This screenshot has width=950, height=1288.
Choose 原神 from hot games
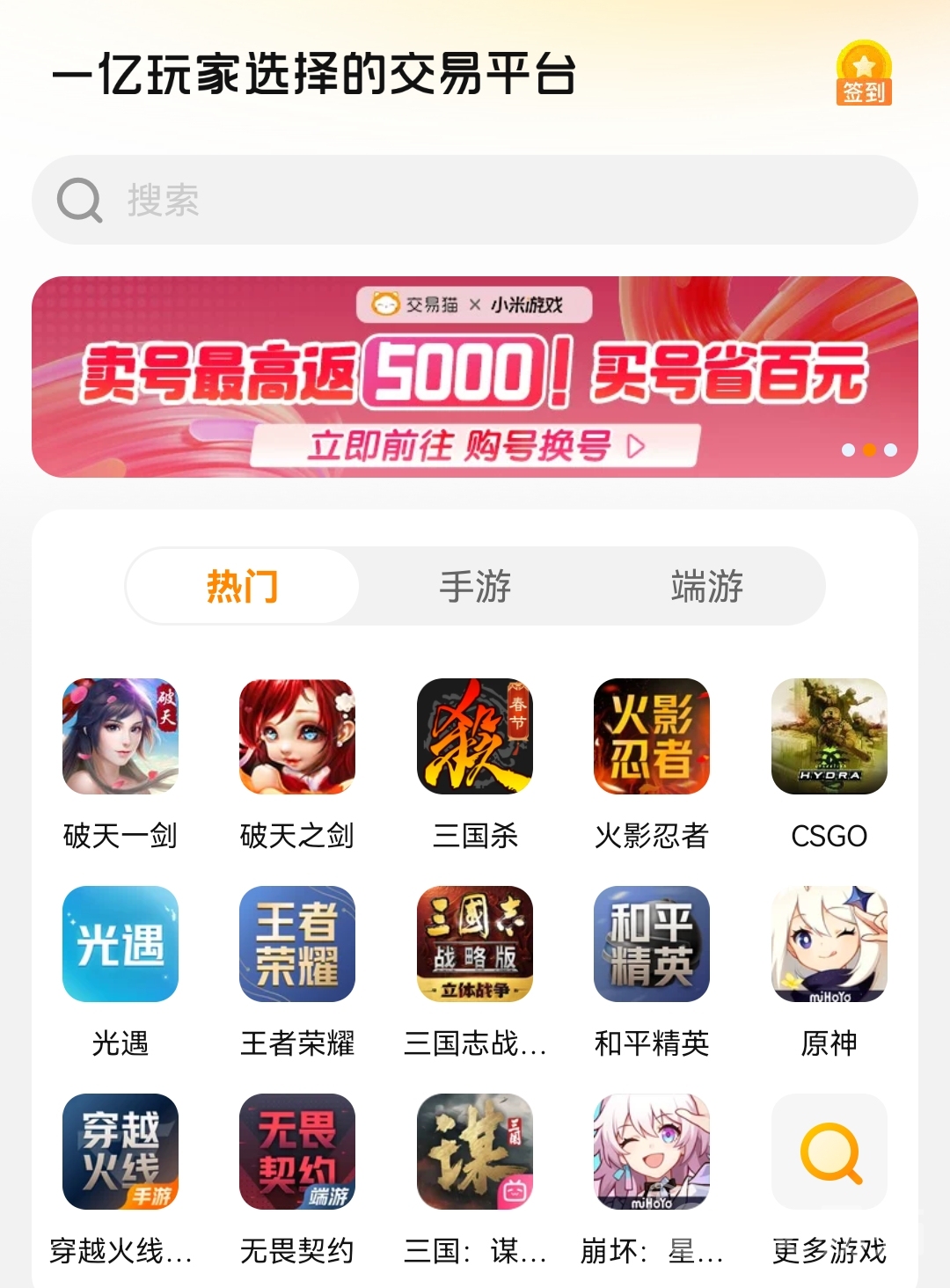coord(829,944)
